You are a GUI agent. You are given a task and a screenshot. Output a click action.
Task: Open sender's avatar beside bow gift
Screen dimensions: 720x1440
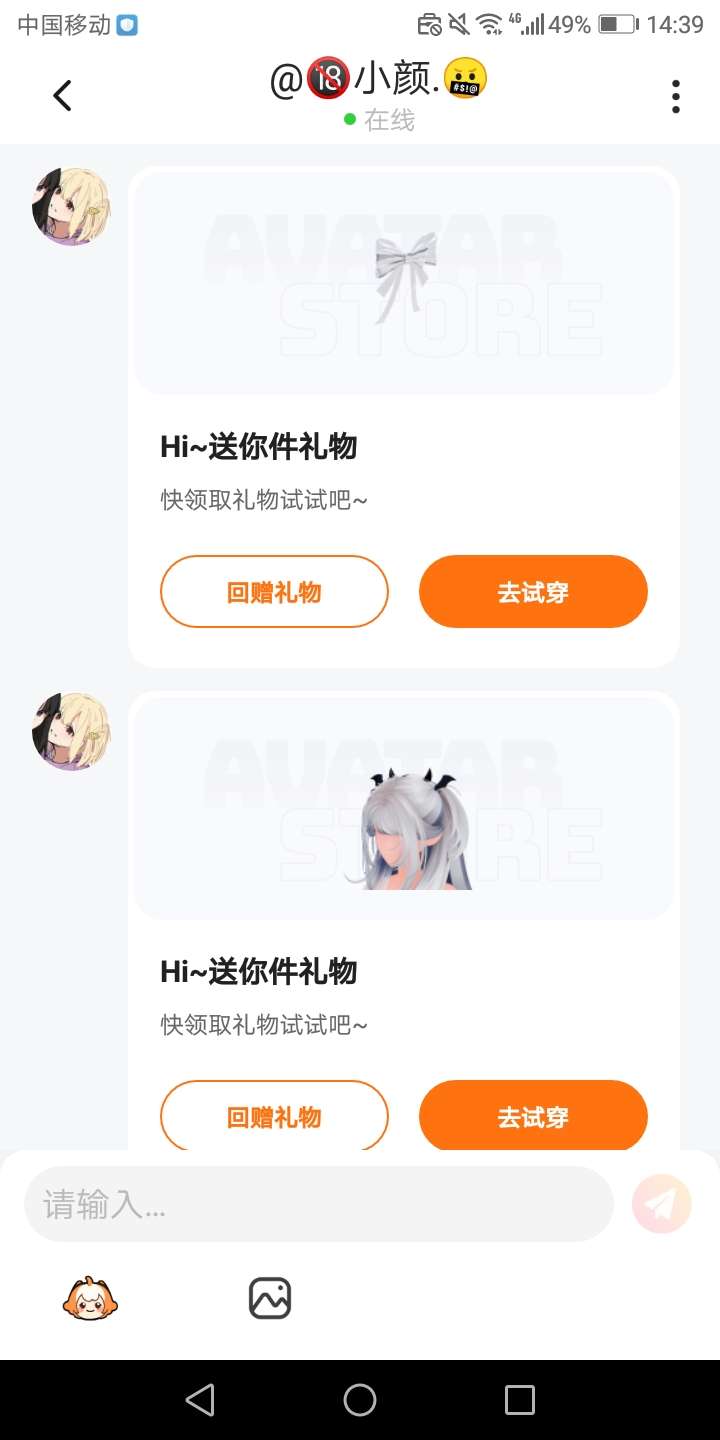[x=71, y=207]
